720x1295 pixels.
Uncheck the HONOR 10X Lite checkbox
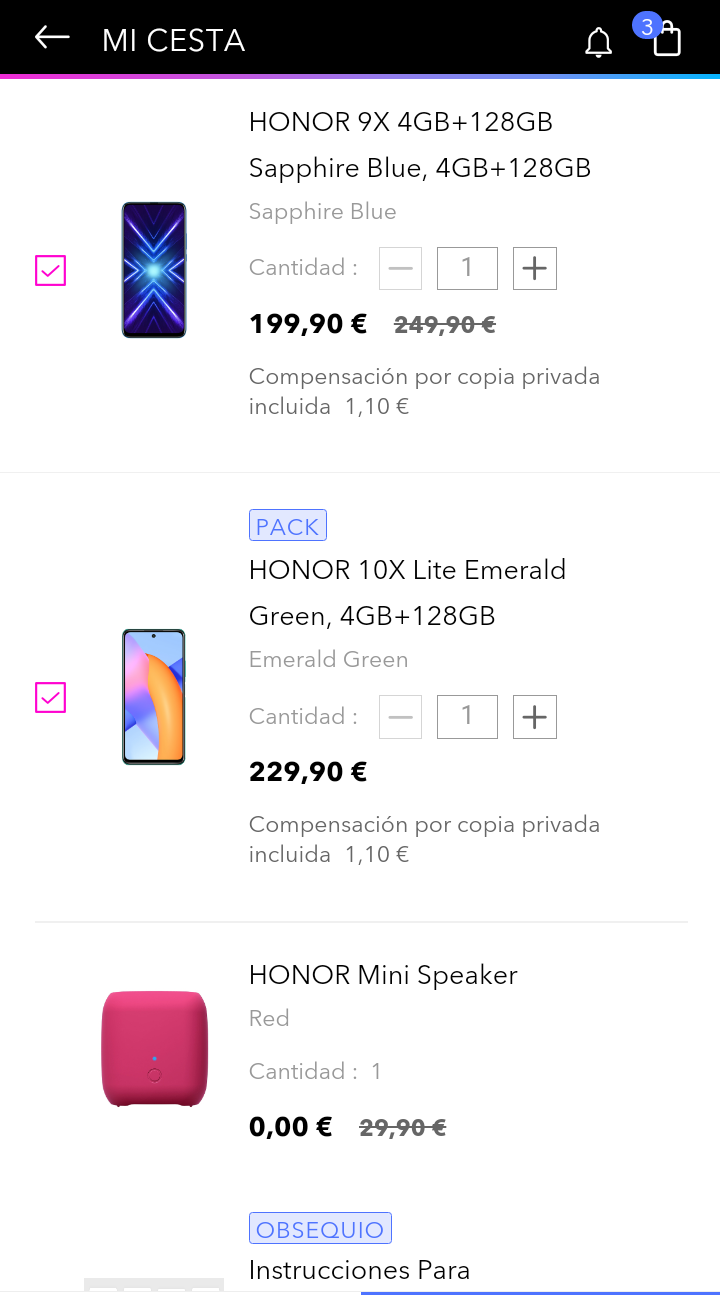click(50, 698)
